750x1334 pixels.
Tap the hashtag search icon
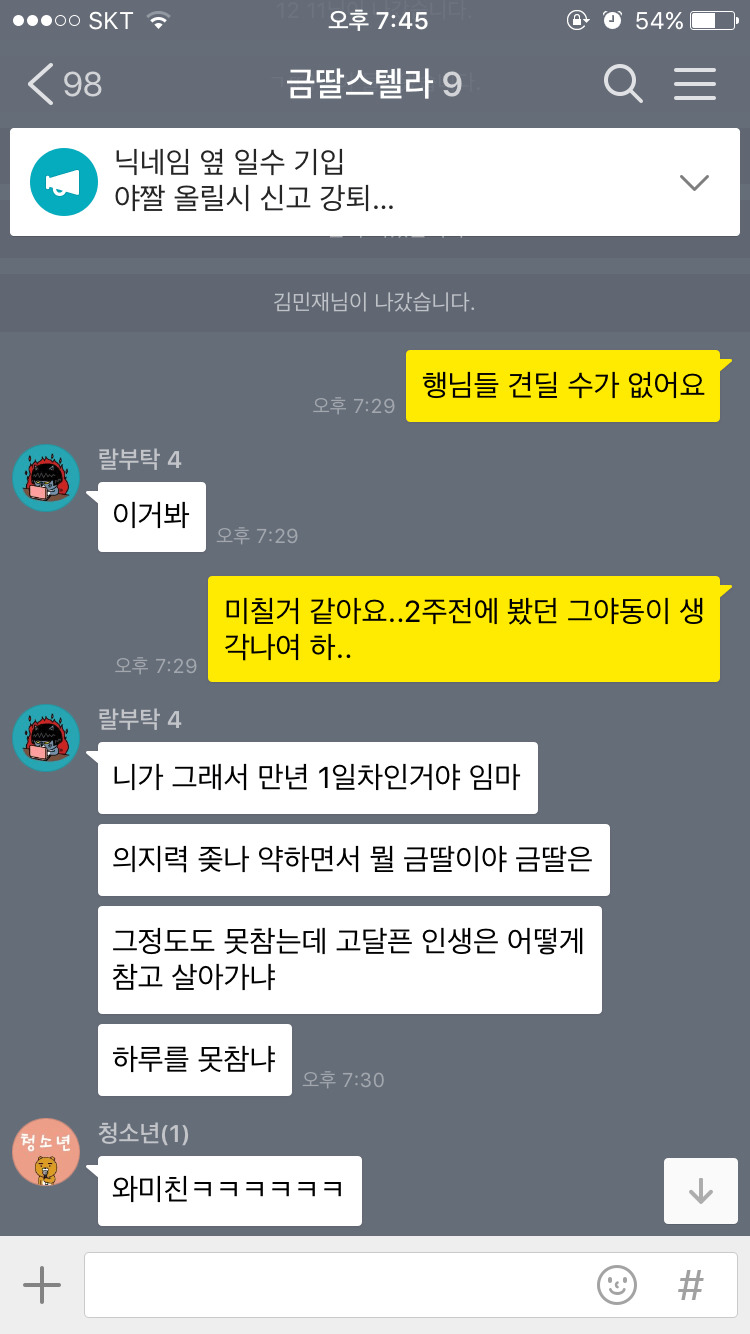click(x=690, y=1285)
